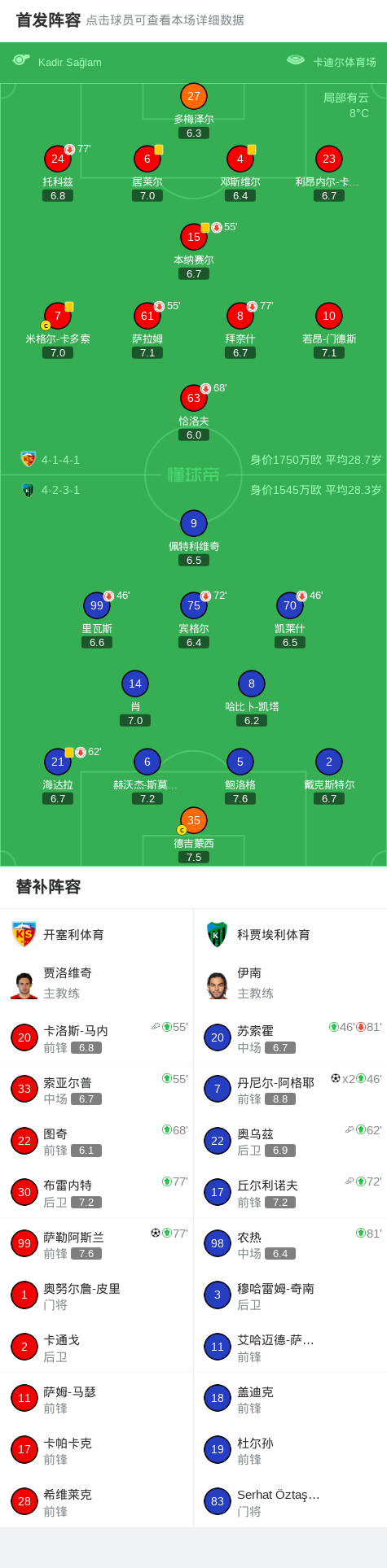The height and width of the screenshot is (1568, 387).
Task: View bench goalkeeper Serhat Öztaş row
Action: 290,1500
